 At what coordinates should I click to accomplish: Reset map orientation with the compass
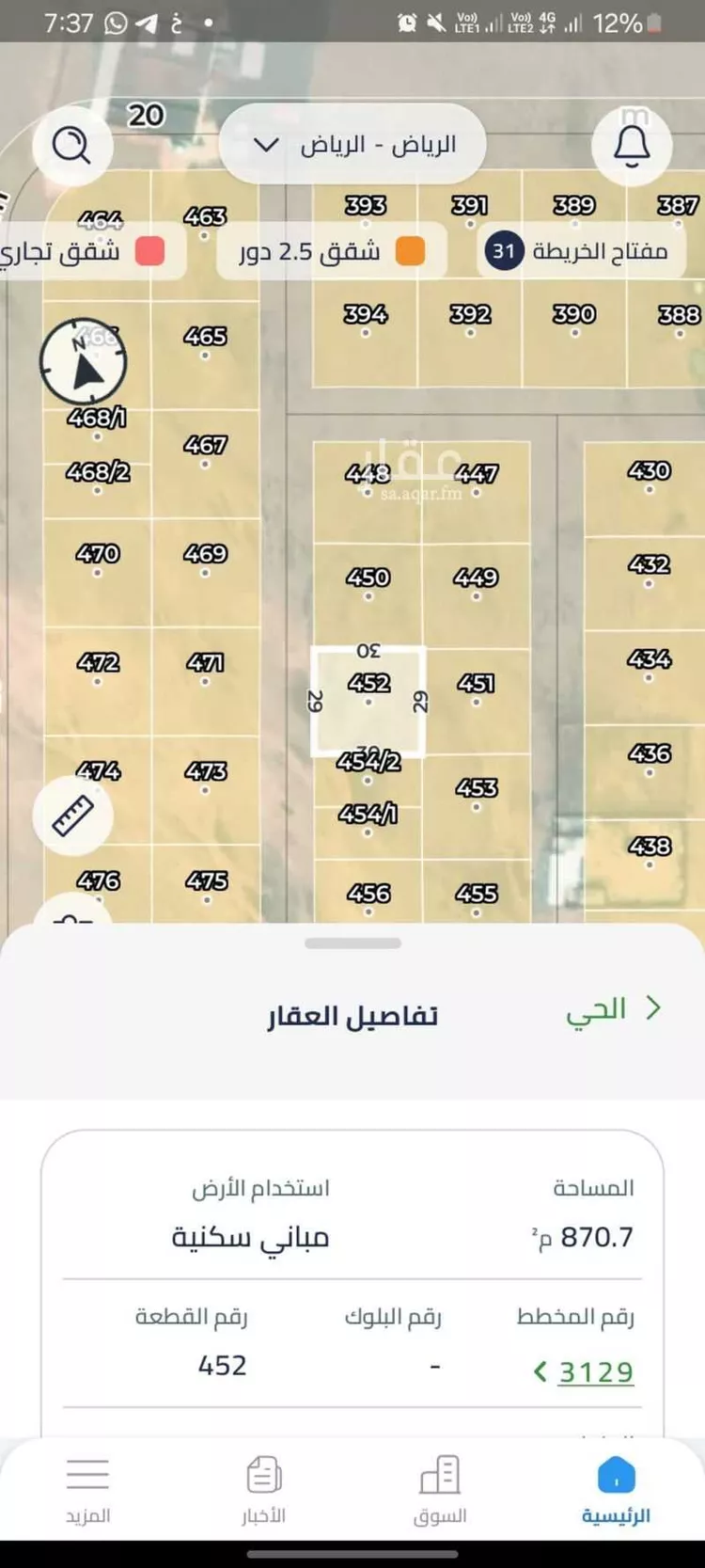coord(84,362)
